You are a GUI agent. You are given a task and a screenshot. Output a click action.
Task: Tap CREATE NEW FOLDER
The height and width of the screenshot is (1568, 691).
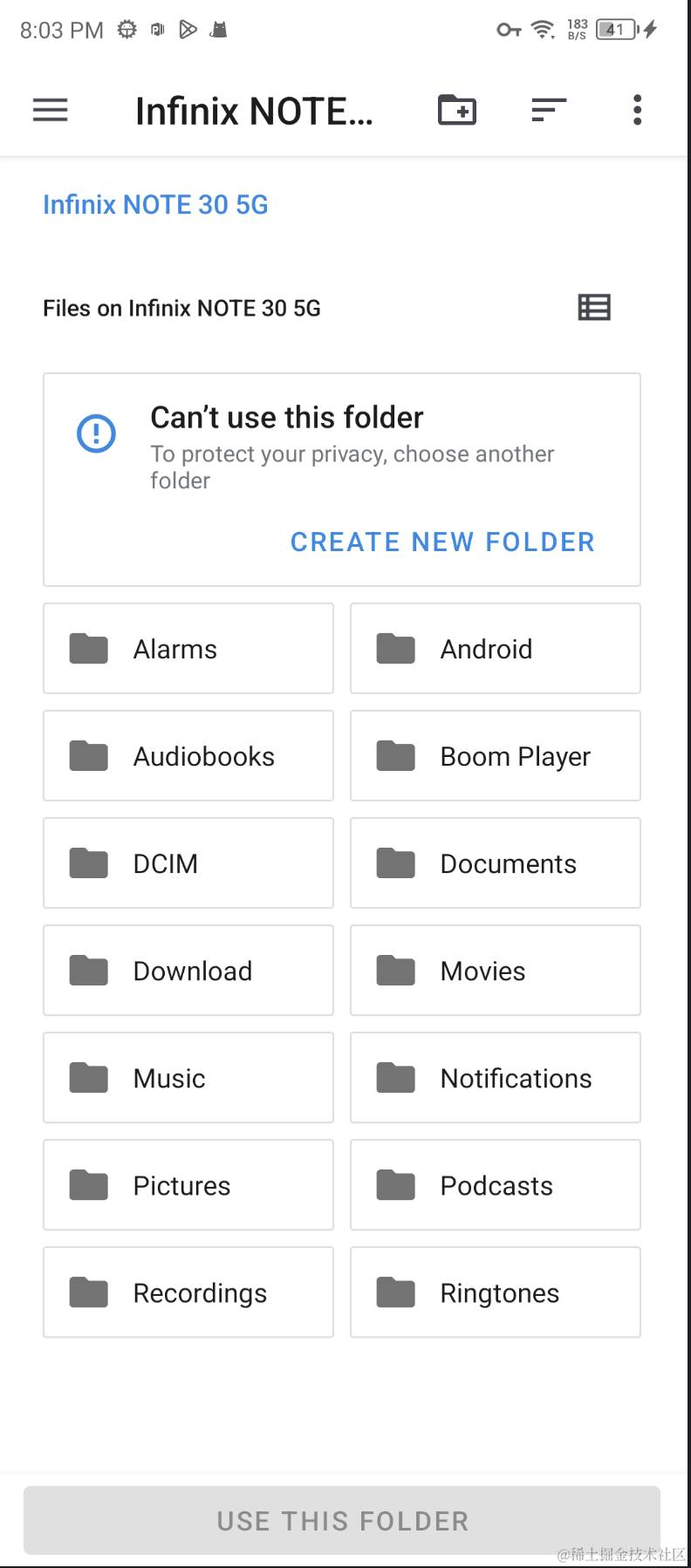(442, 542)
